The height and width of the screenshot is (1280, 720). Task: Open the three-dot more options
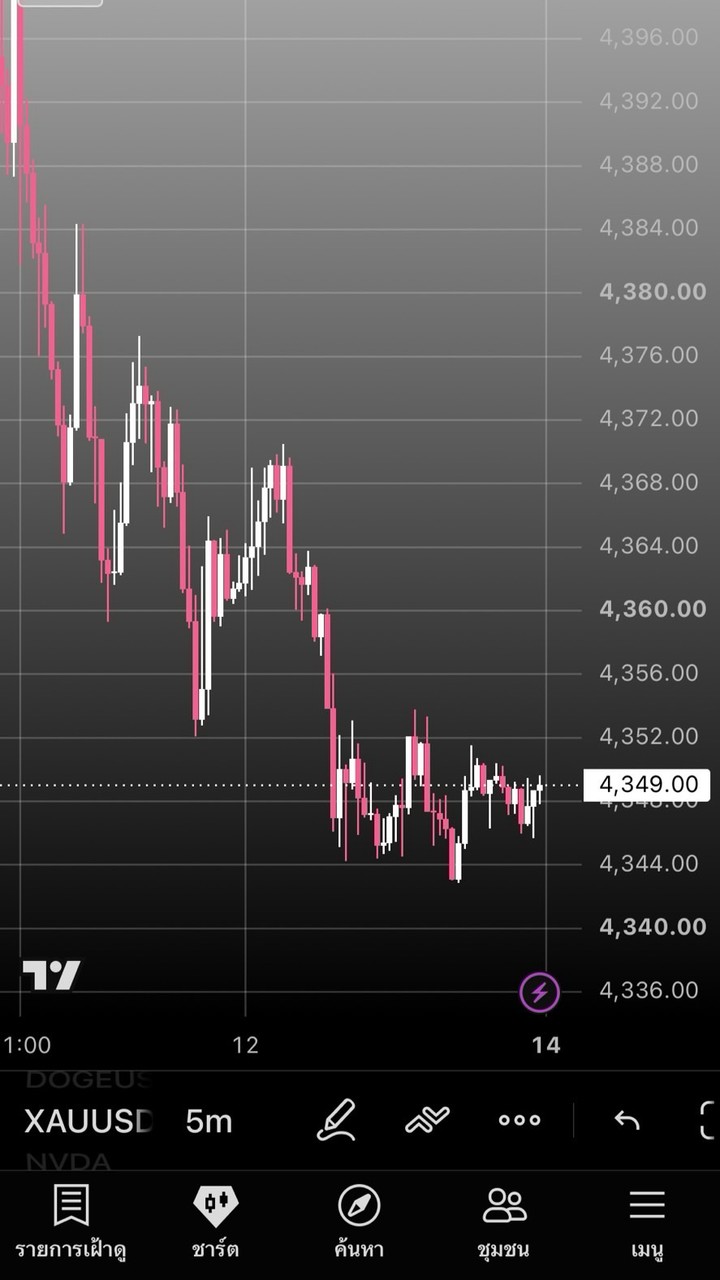coord(519,1120)
